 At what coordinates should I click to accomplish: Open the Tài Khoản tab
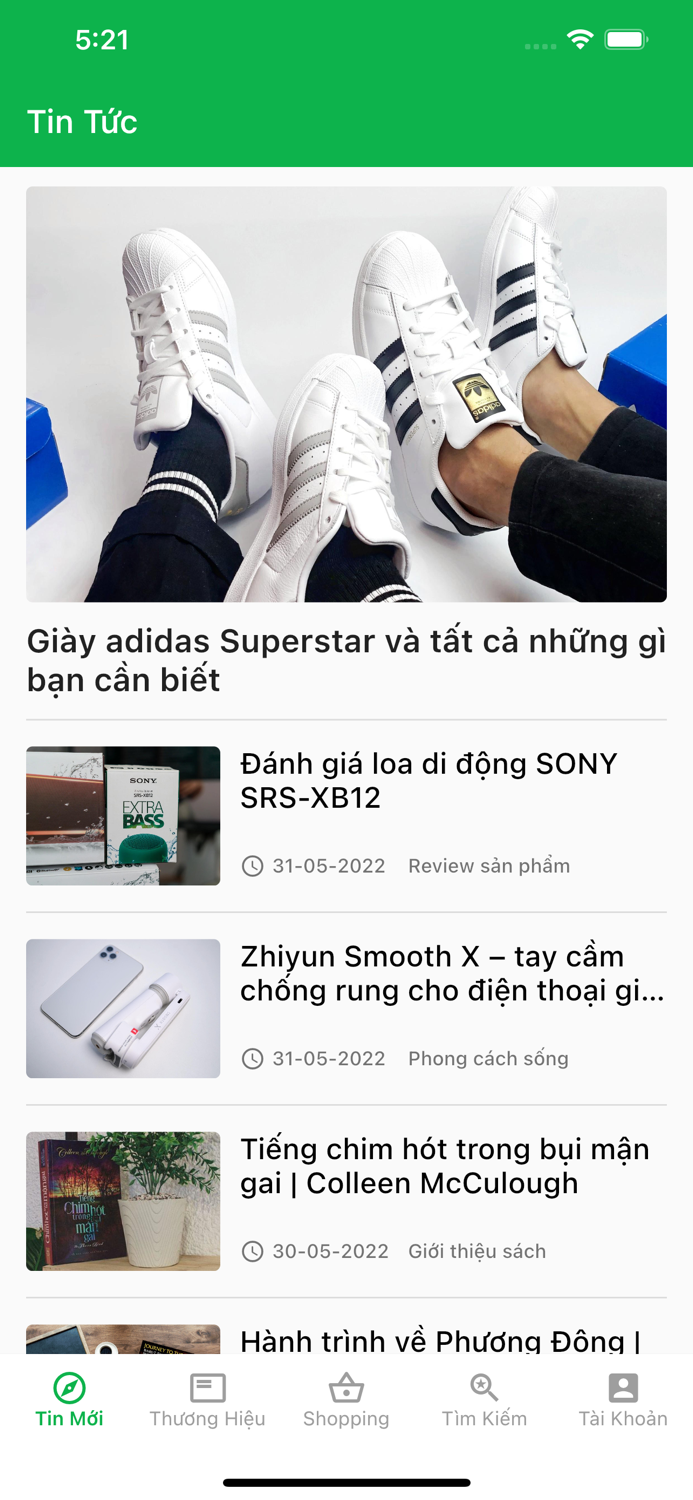622,1400
